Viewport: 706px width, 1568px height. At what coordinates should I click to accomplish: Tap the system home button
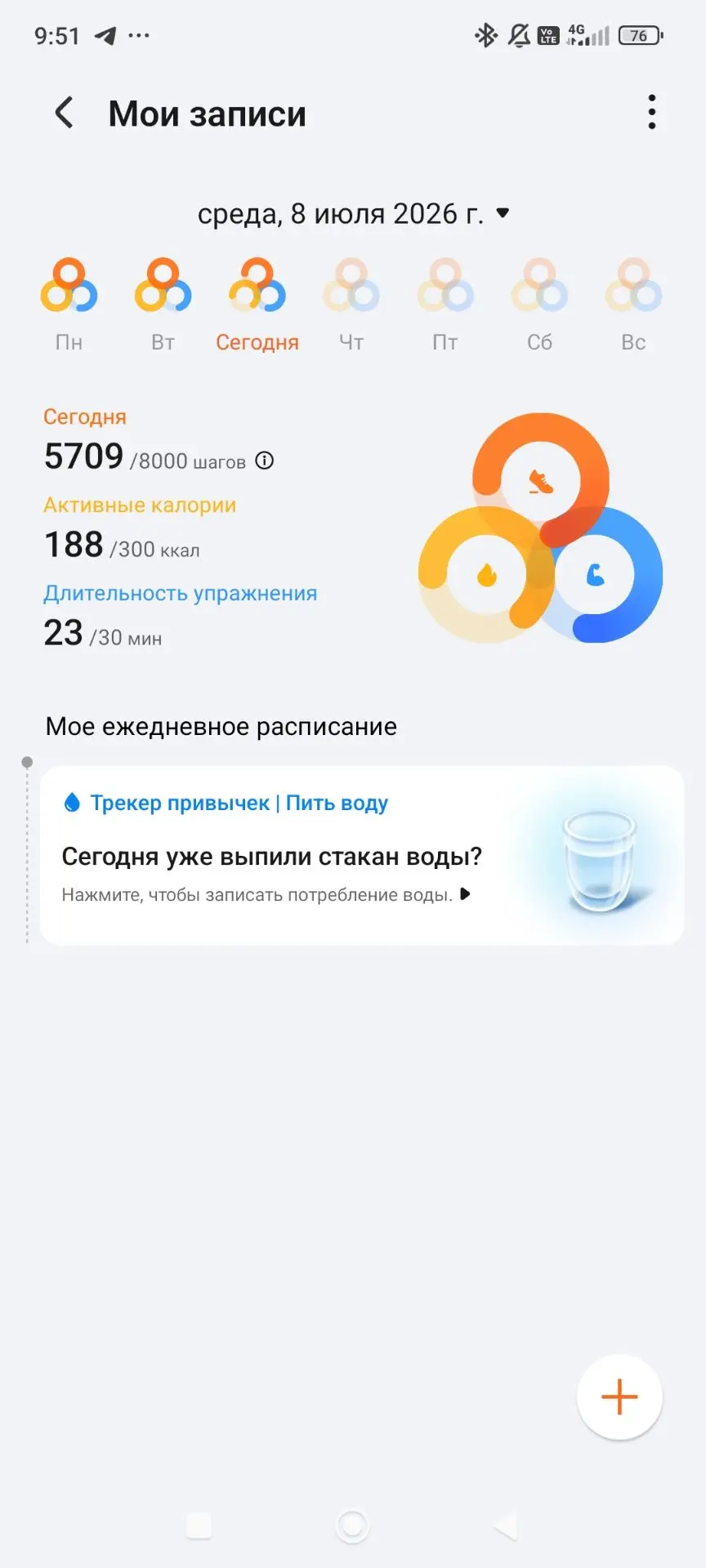pos(353,1525)
